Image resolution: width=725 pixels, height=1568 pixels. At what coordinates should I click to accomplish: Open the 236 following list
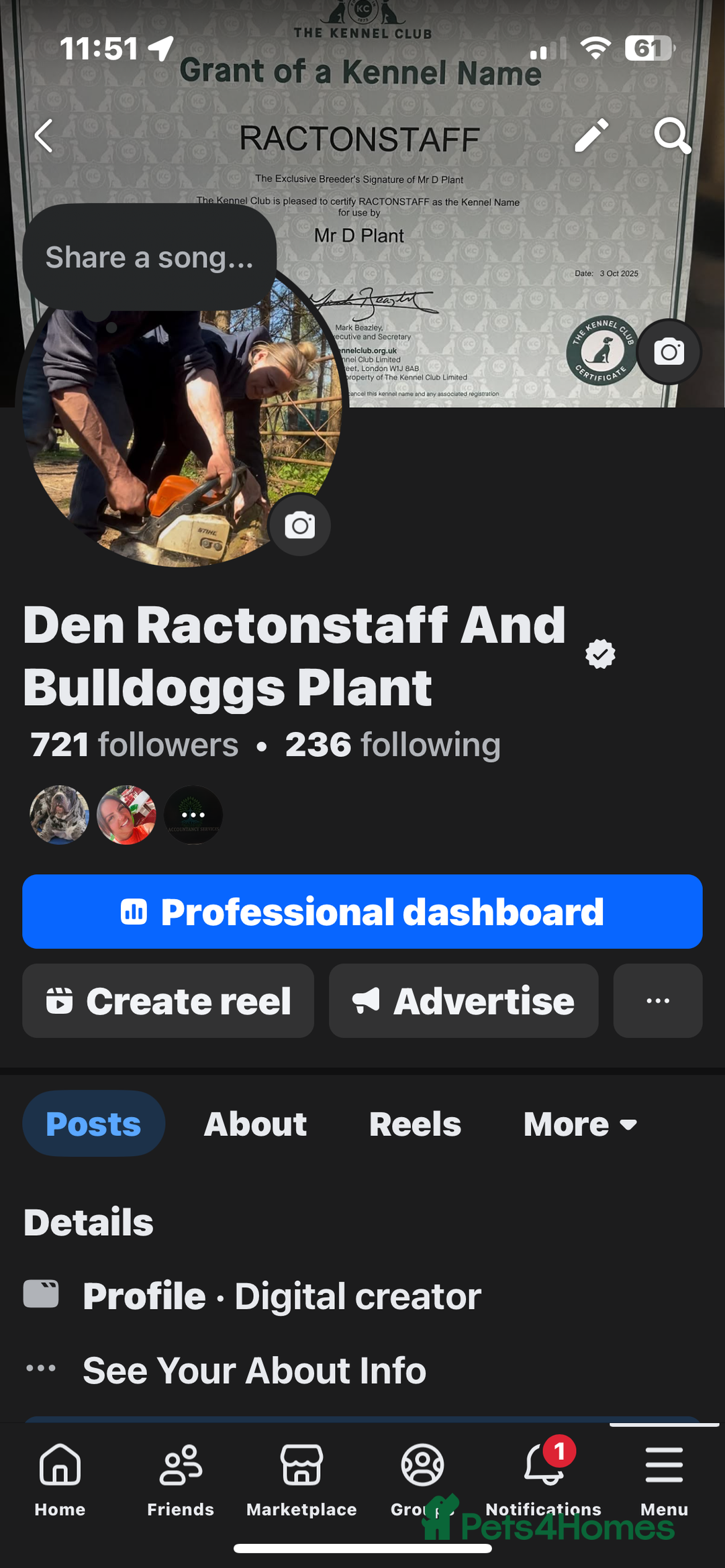393,745
